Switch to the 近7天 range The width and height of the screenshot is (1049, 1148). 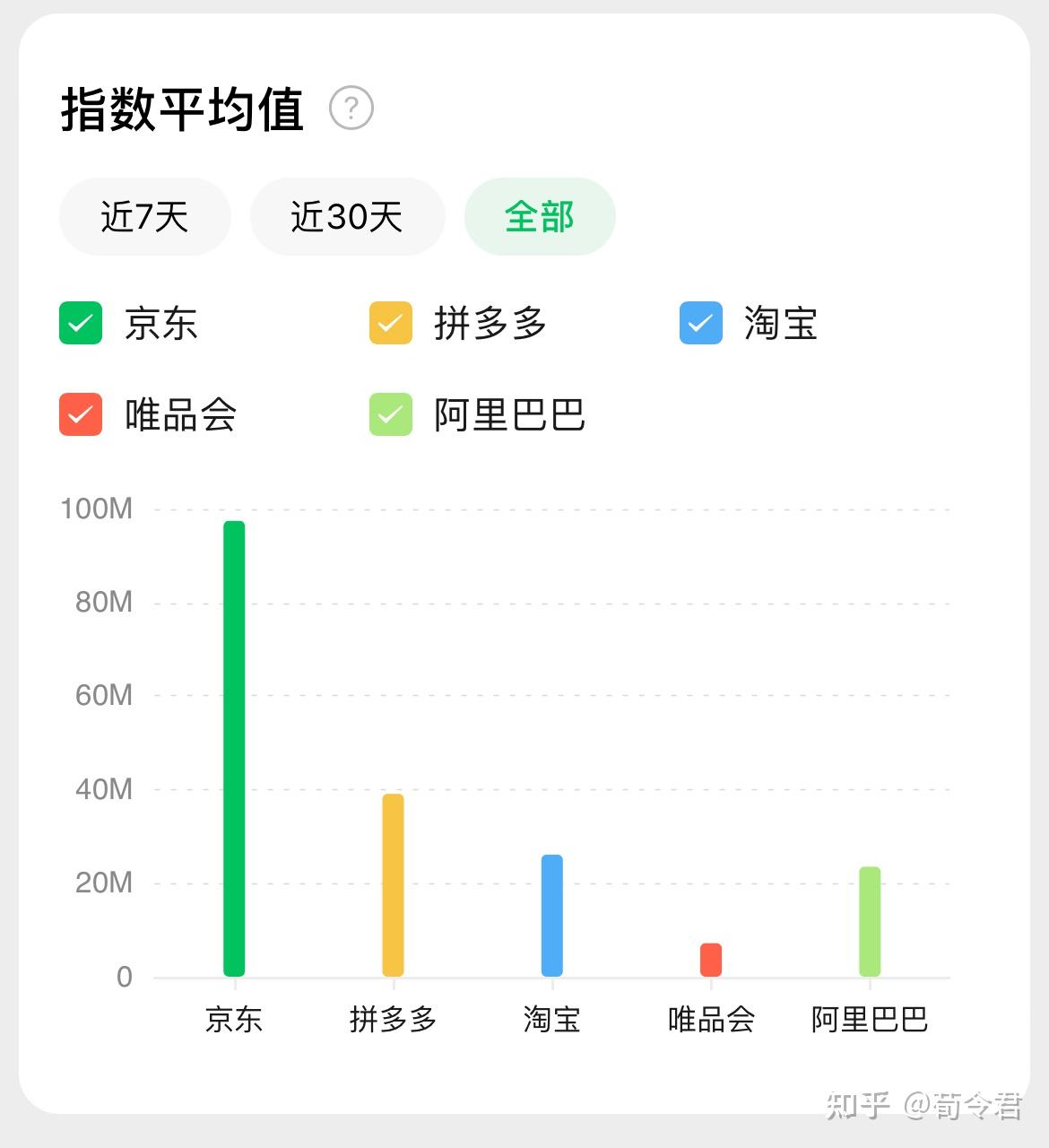[144, 217]
